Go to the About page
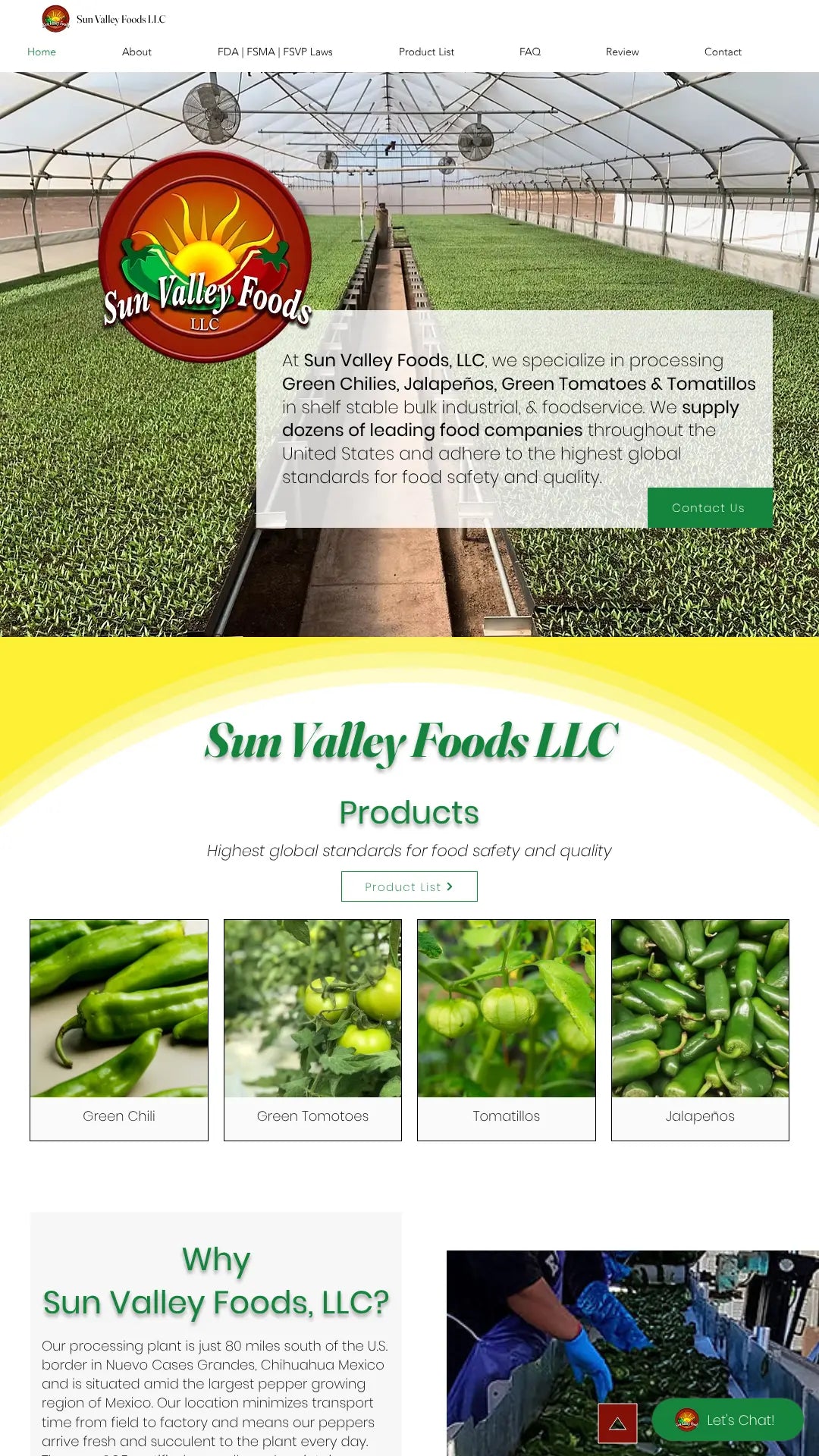The image size is (819, 1456). (136, 52)
